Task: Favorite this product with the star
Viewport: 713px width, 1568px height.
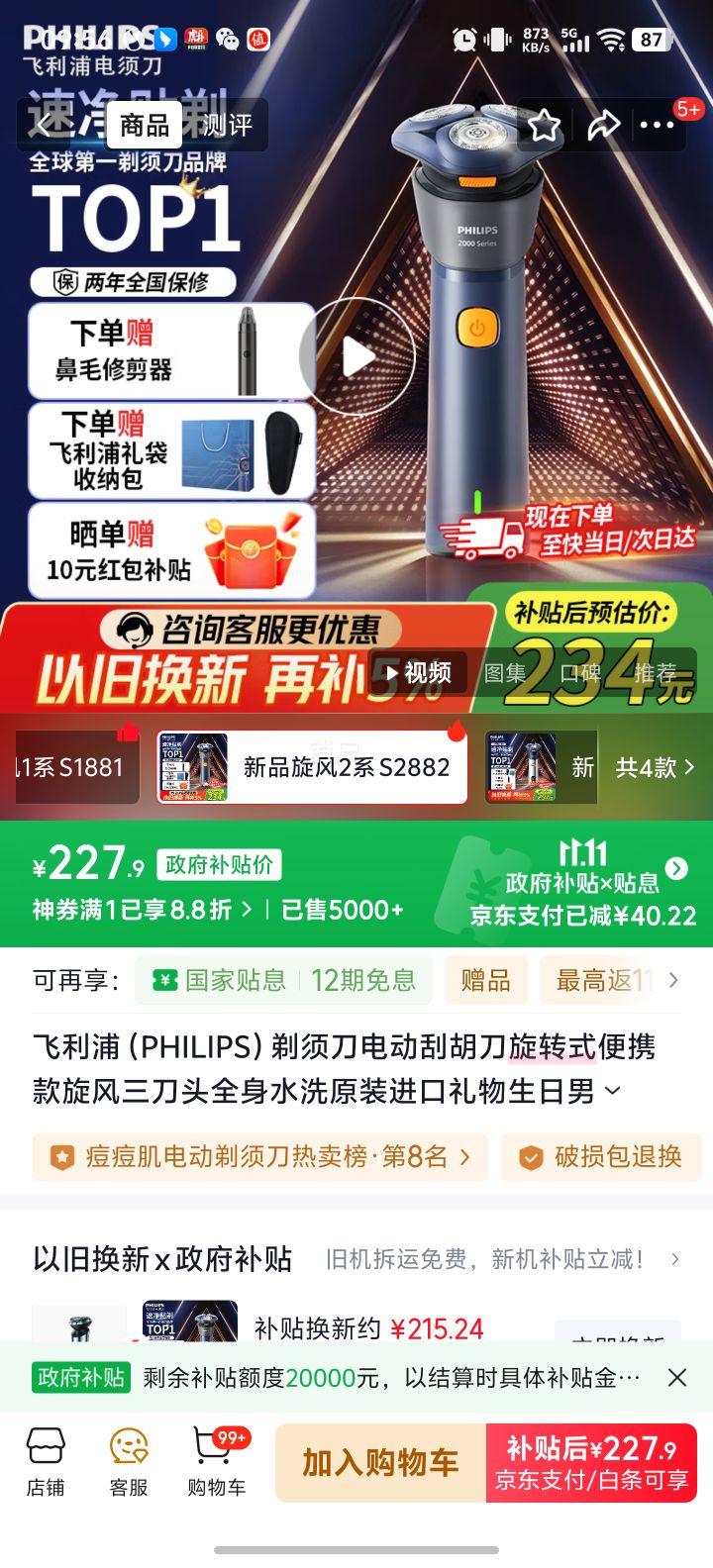Action: [x=543, y=126]
